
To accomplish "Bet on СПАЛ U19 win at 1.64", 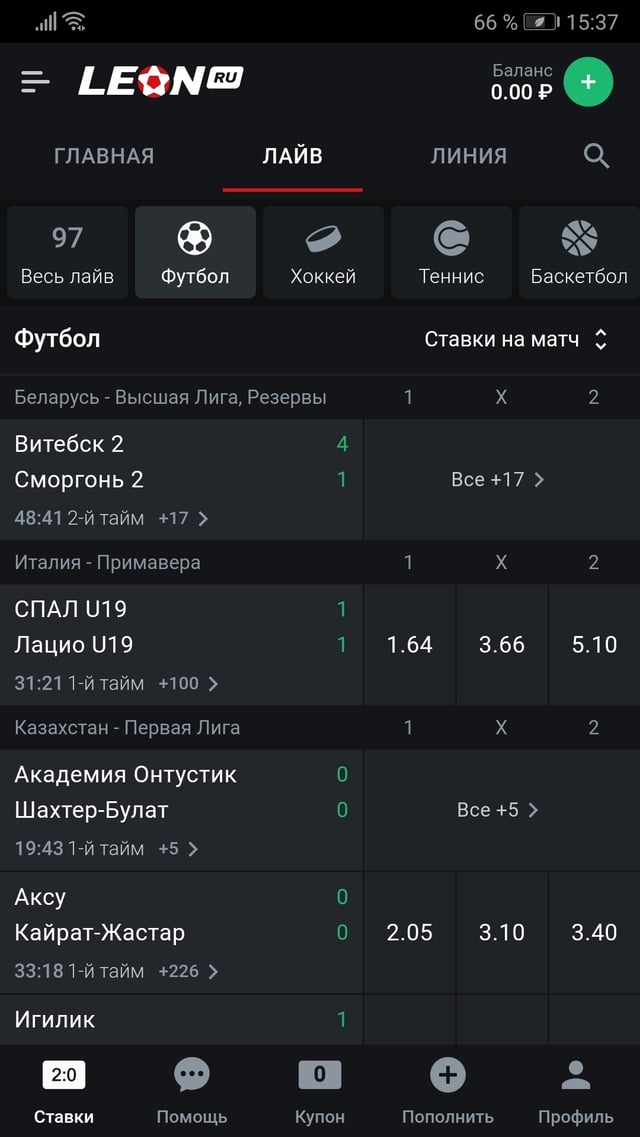I will pyautogui.click(x=409, y=645).
